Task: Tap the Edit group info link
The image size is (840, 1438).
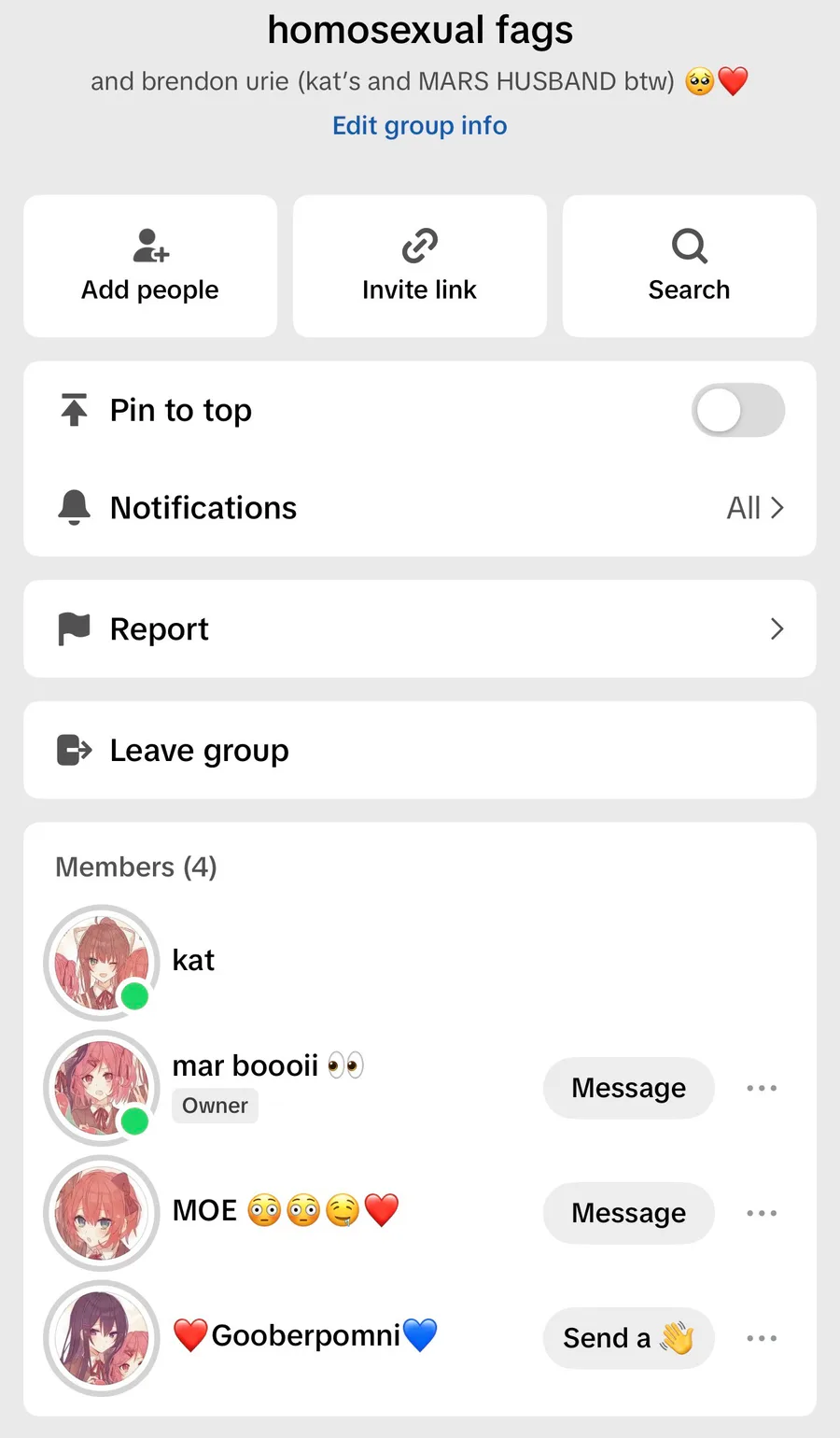Action: coord(419,126)
